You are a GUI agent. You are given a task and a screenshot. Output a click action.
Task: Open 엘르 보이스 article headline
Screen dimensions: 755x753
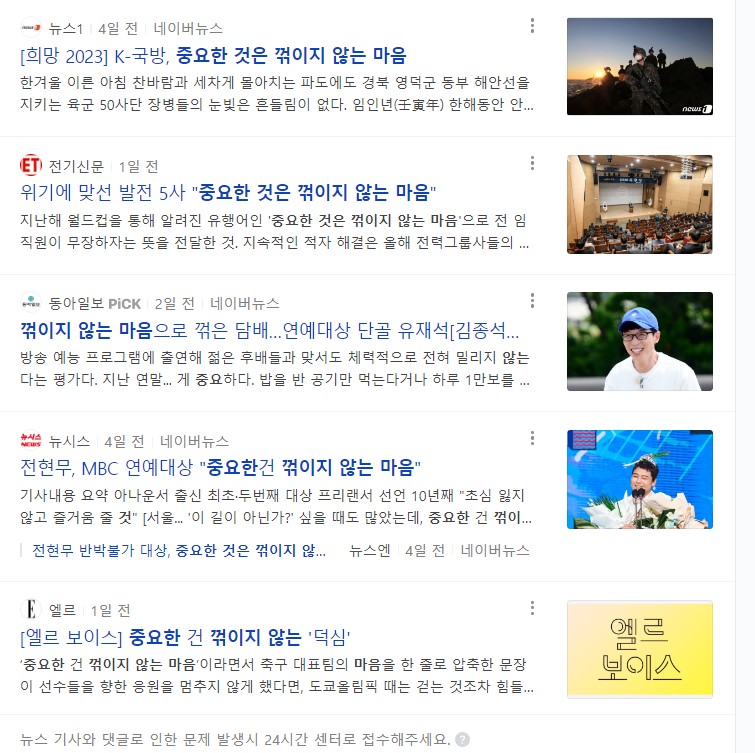185,637
